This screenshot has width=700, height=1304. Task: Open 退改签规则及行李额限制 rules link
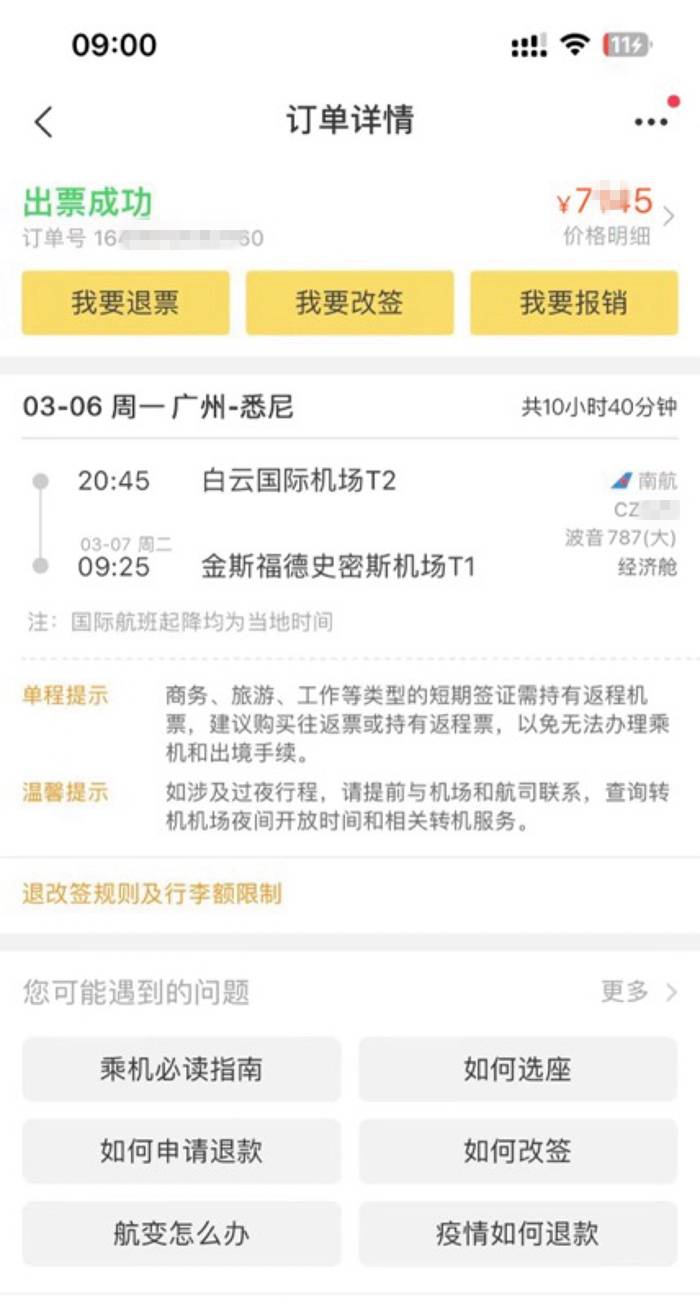[x=152, y=893]
